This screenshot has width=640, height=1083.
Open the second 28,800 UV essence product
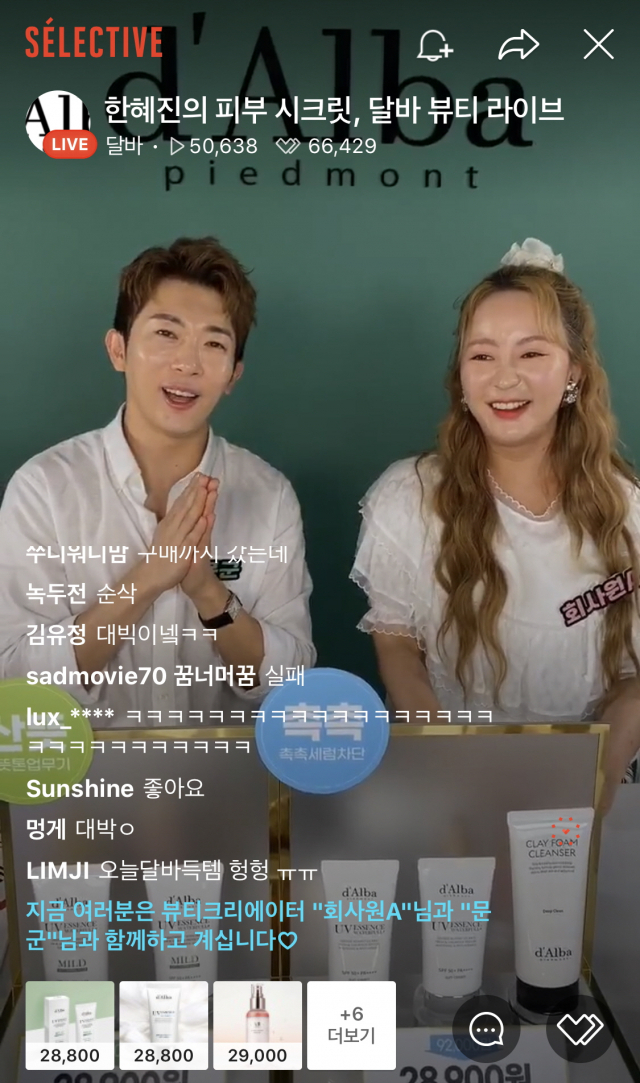tap(164, 1024)
